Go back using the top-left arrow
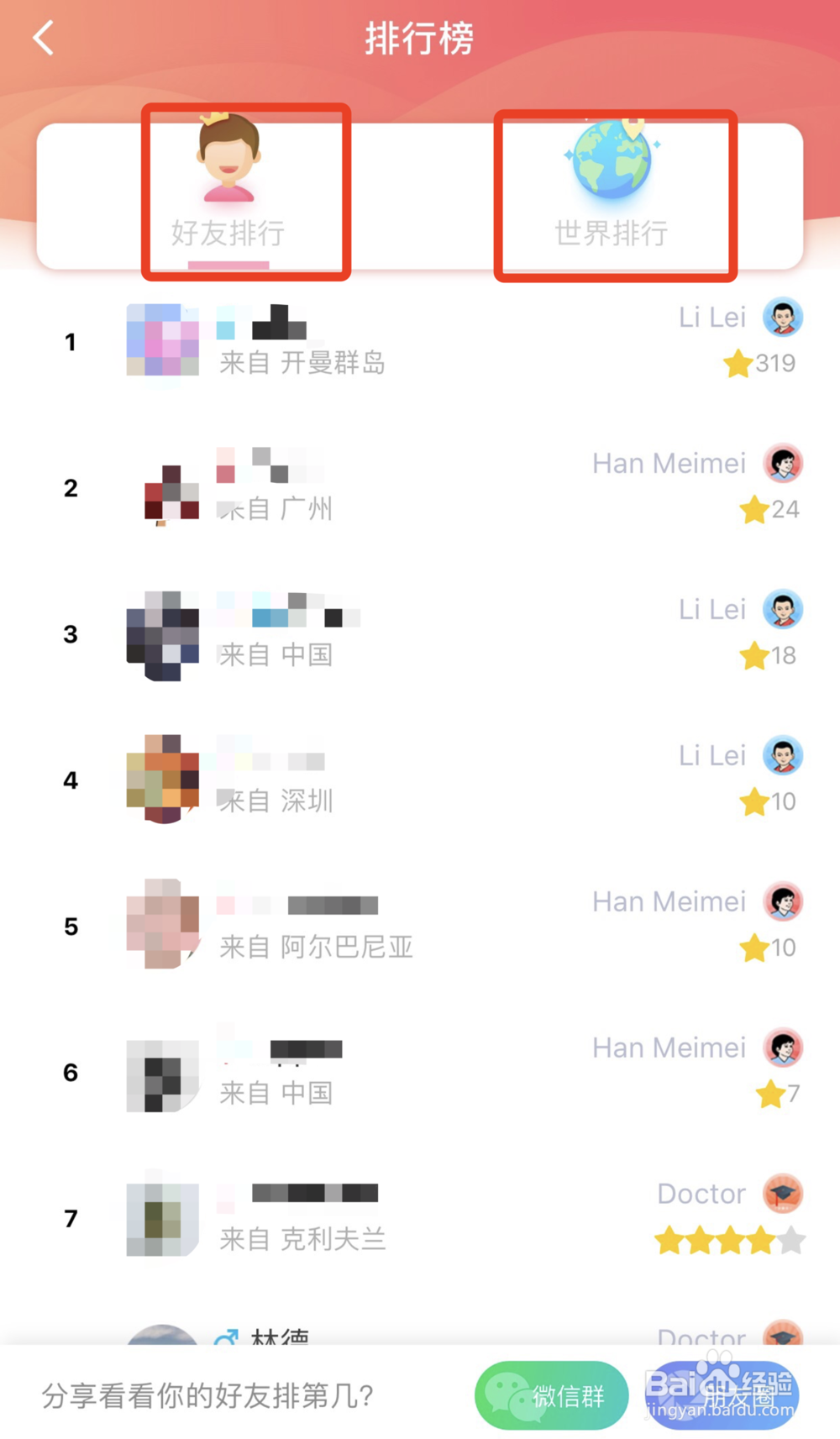The width and height of the screenshot is (840, 1439). point(44,38)
